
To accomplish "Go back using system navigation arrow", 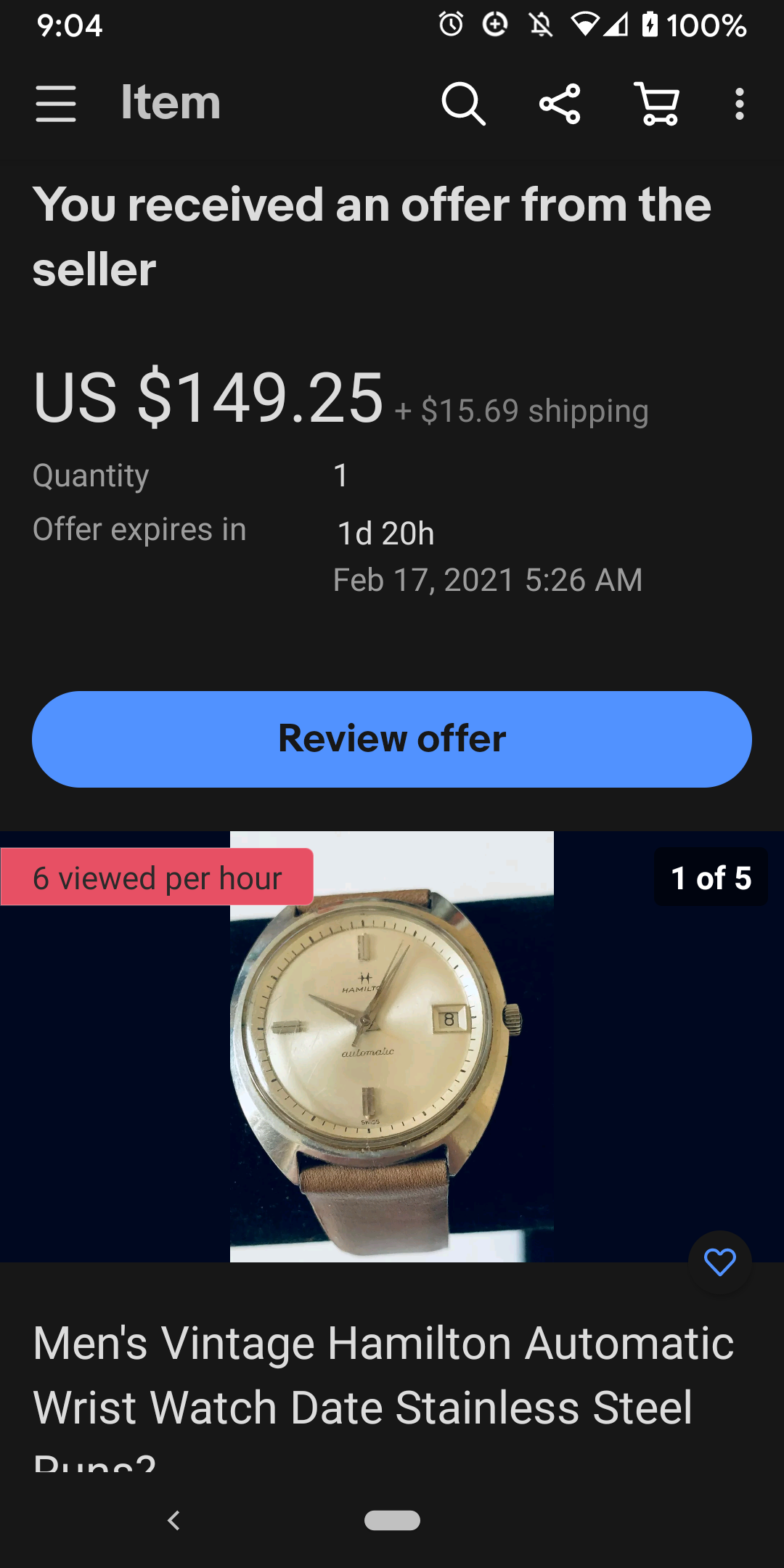I will click(173, 1520).
